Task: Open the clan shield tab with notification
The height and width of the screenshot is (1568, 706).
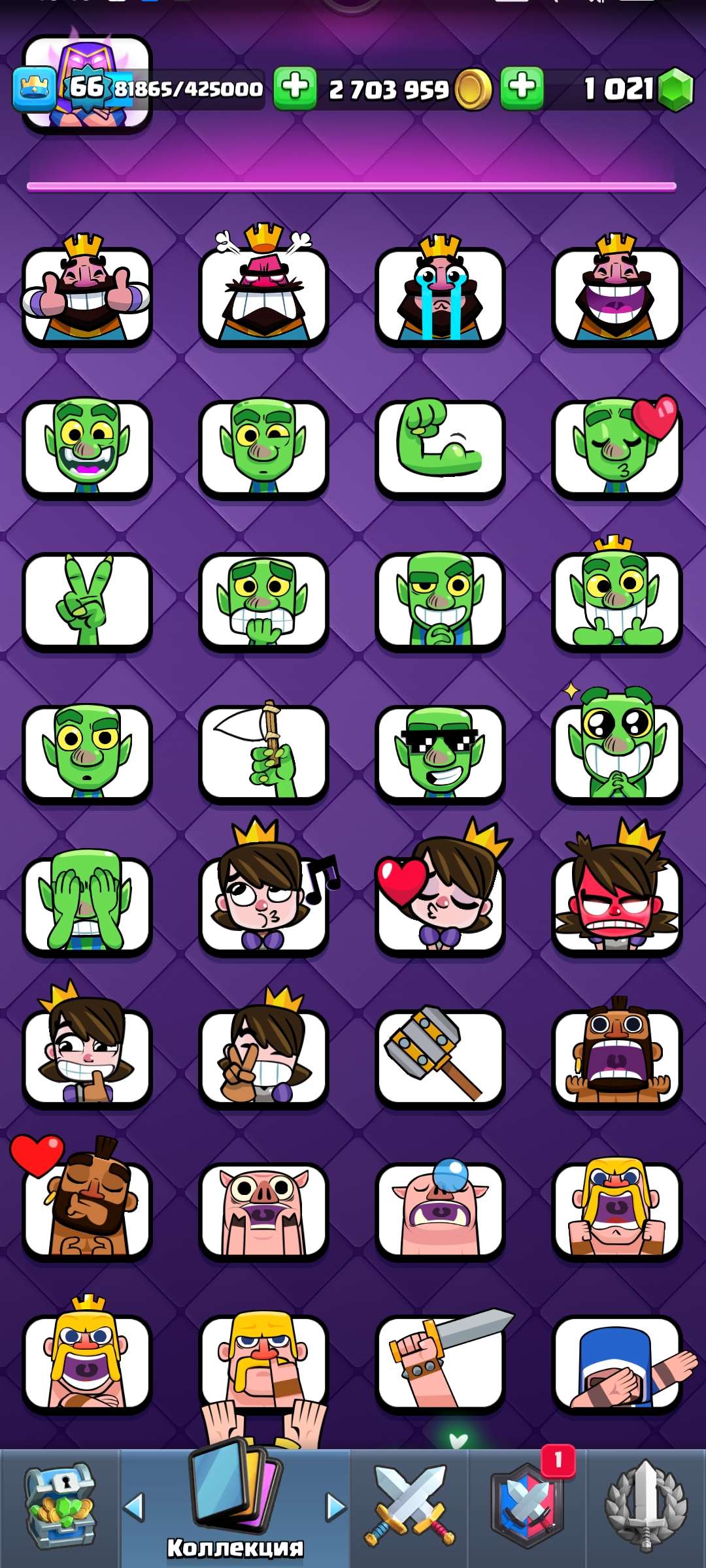Action: pos(528,1508)
